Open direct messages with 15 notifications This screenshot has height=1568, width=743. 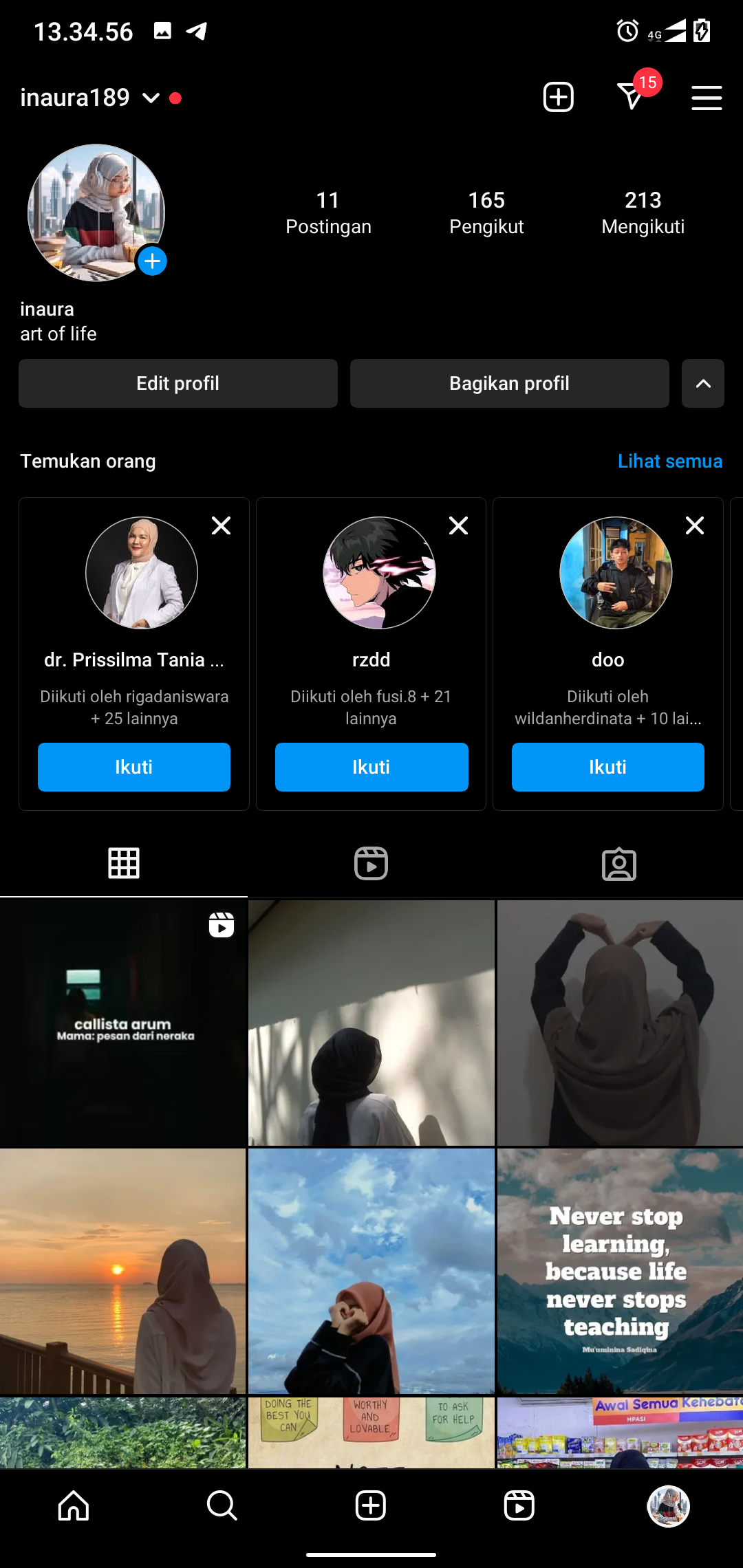click(632, 96)
